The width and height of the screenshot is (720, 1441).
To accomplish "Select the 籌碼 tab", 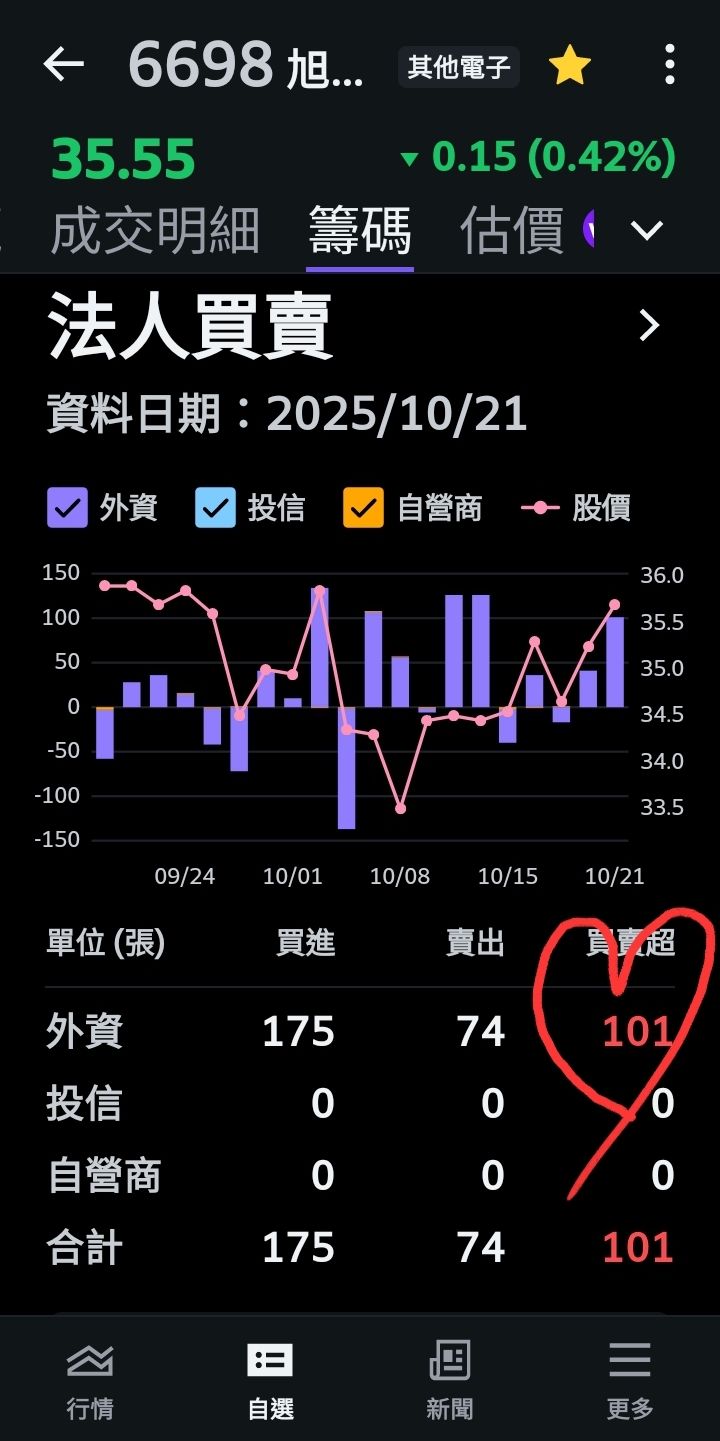I will [x=359, y=231].
